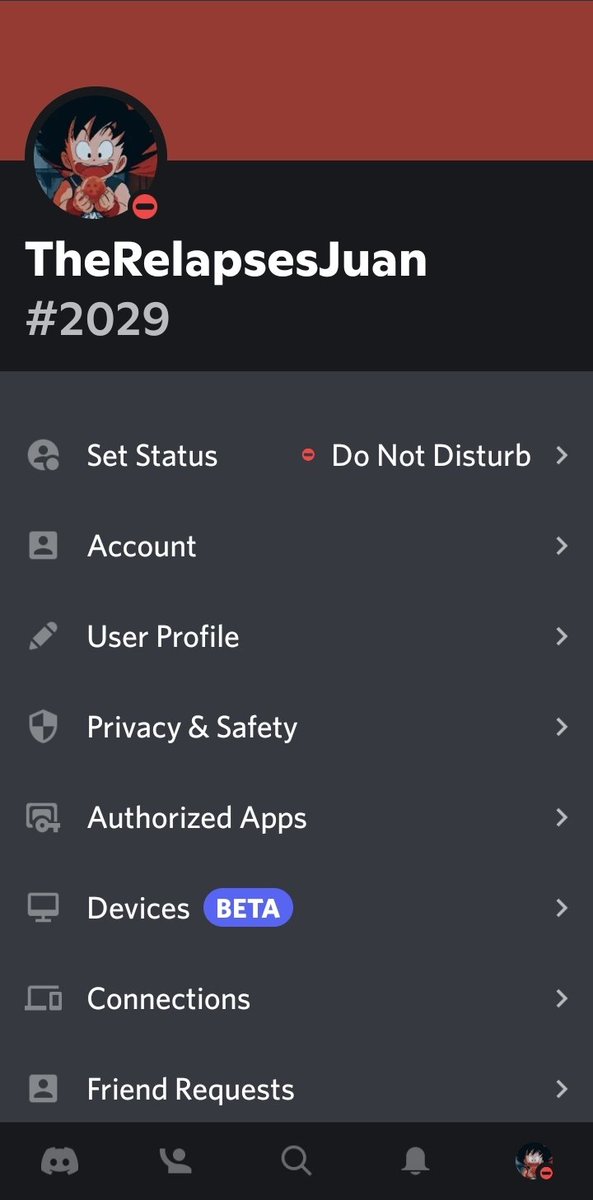Switch to the Friends tab
The image size is (593, 1200).
pyautogui.click(x=178, y=1161)
